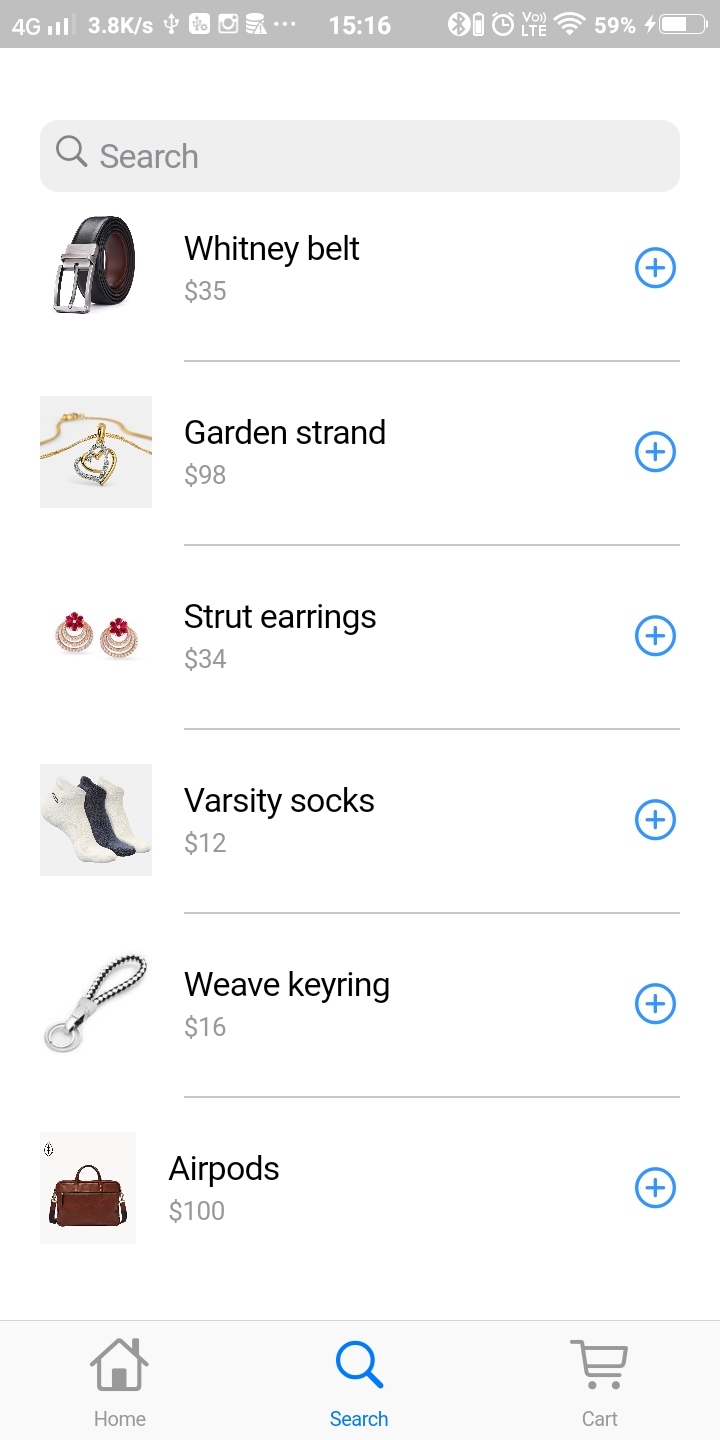Add Weave keyring using plus icon
This screenshot has height=1440, width=720.
pyautogui.click(x=655, y=1003)
